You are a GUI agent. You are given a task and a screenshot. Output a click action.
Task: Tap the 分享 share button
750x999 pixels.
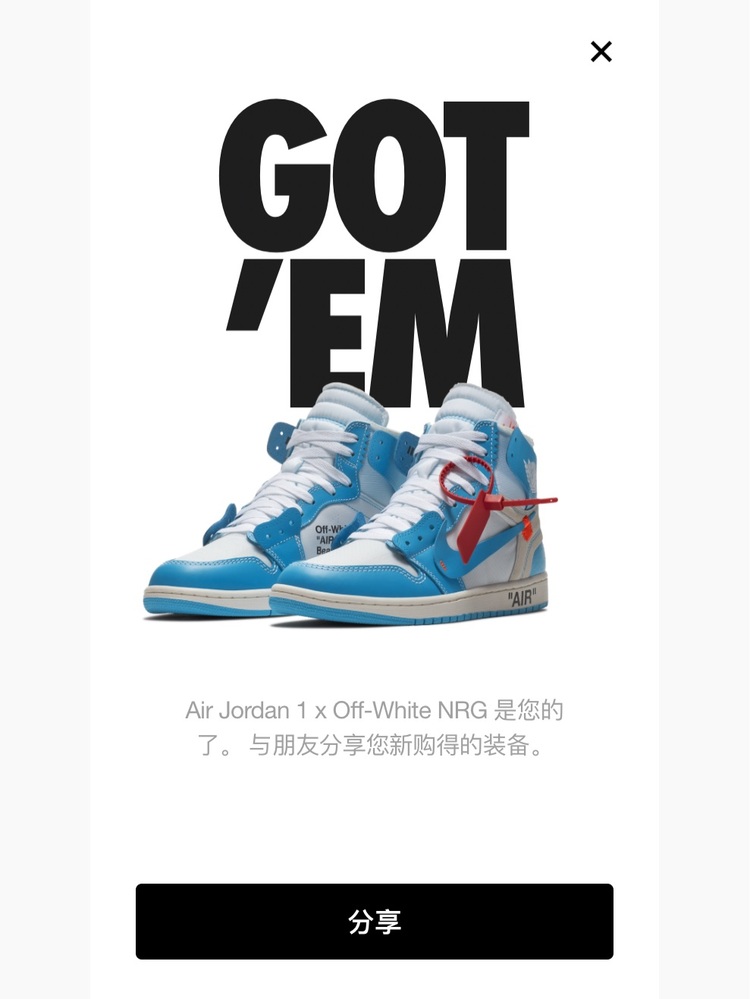point(374,921)
